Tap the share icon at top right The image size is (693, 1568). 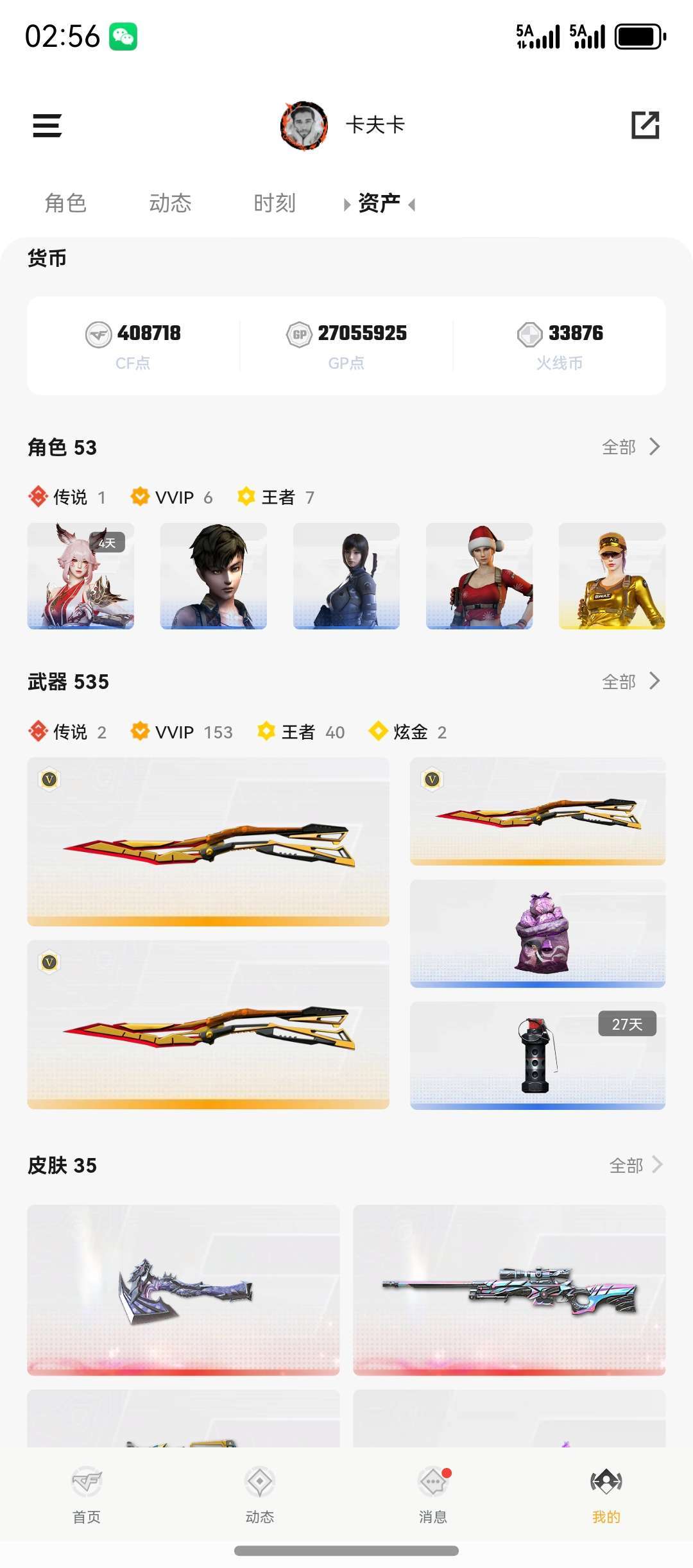647,126
